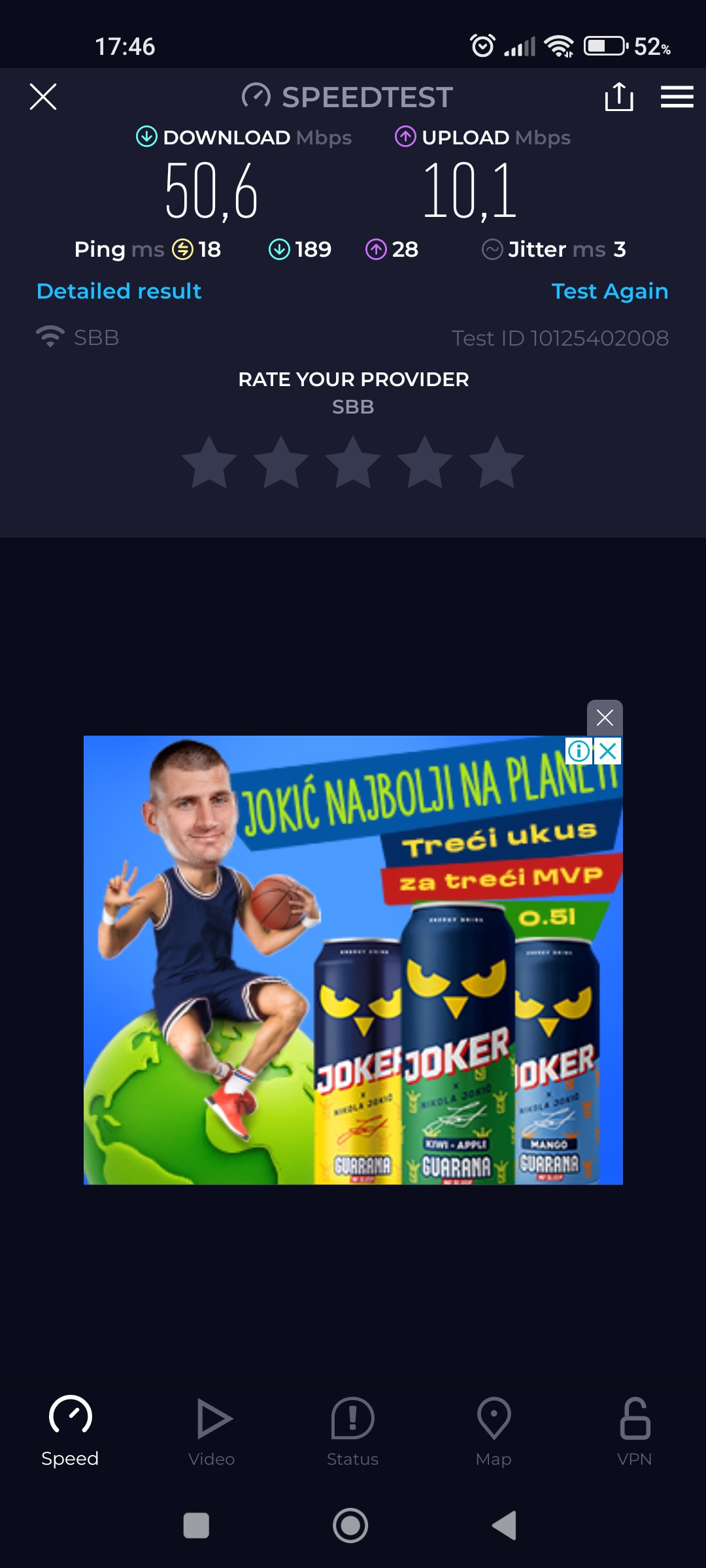
Task: Go to the Map tab
Action: (494, 1431)
